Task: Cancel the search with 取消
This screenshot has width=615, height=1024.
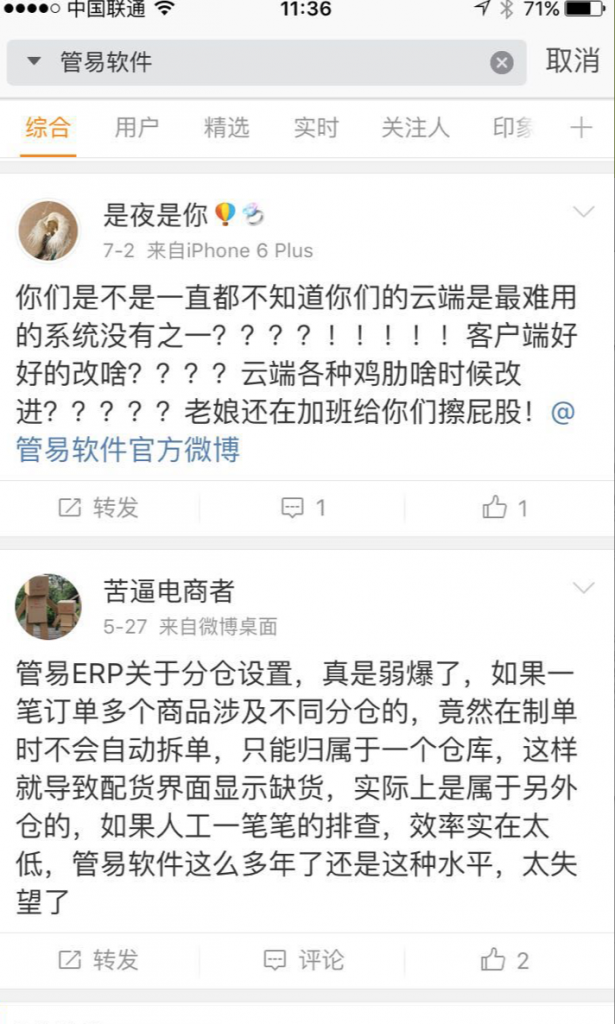Action: [x=572, y=61]
